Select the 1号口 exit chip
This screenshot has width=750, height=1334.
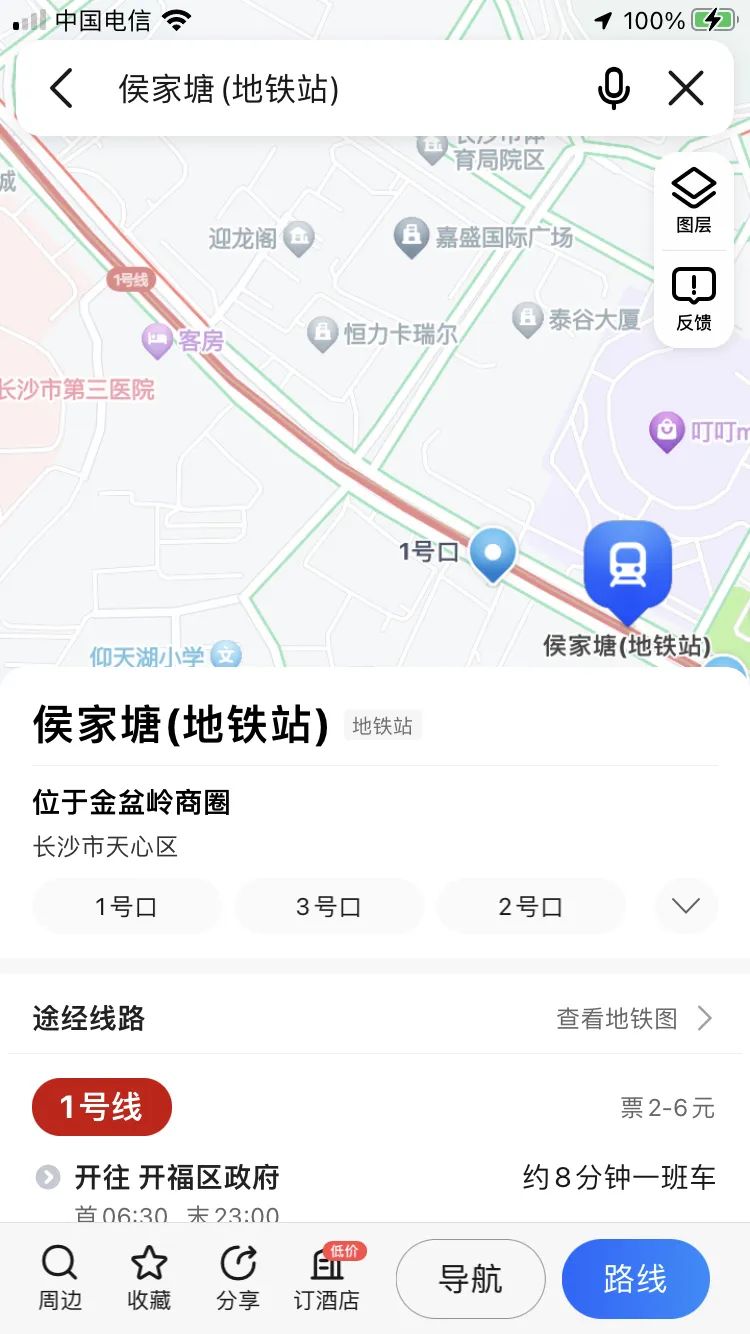(x=126, y=906)
